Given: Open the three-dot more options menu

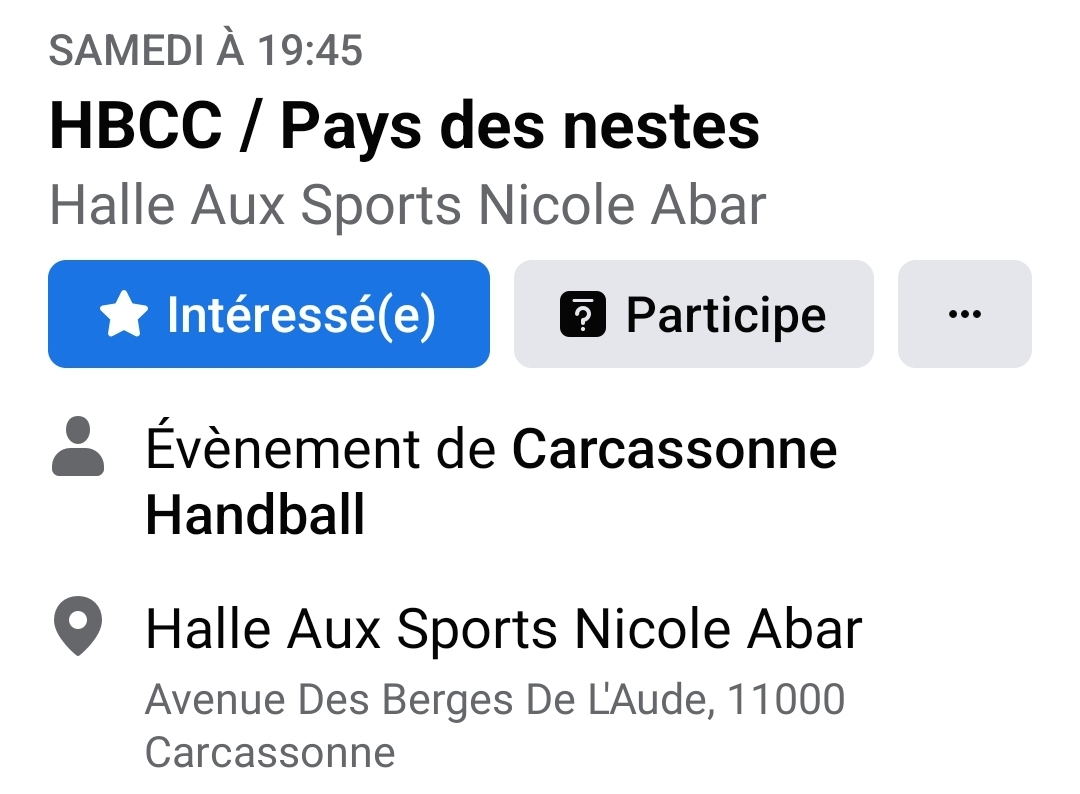Looking at the screenshot, I should click(x=964, y=315).
